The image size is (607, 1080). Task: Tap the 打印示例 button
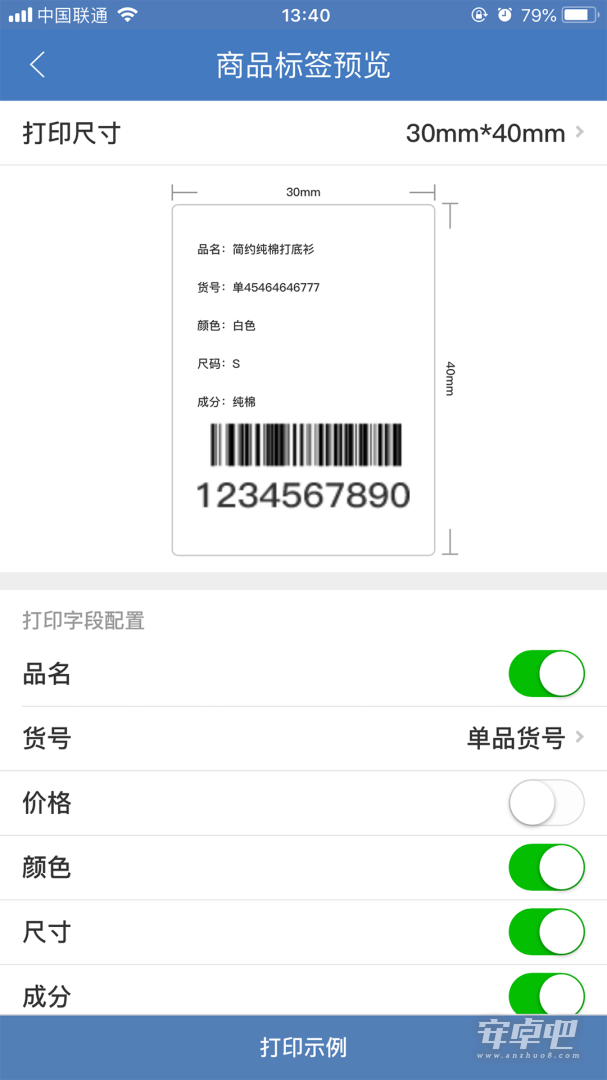point(303,1047)
